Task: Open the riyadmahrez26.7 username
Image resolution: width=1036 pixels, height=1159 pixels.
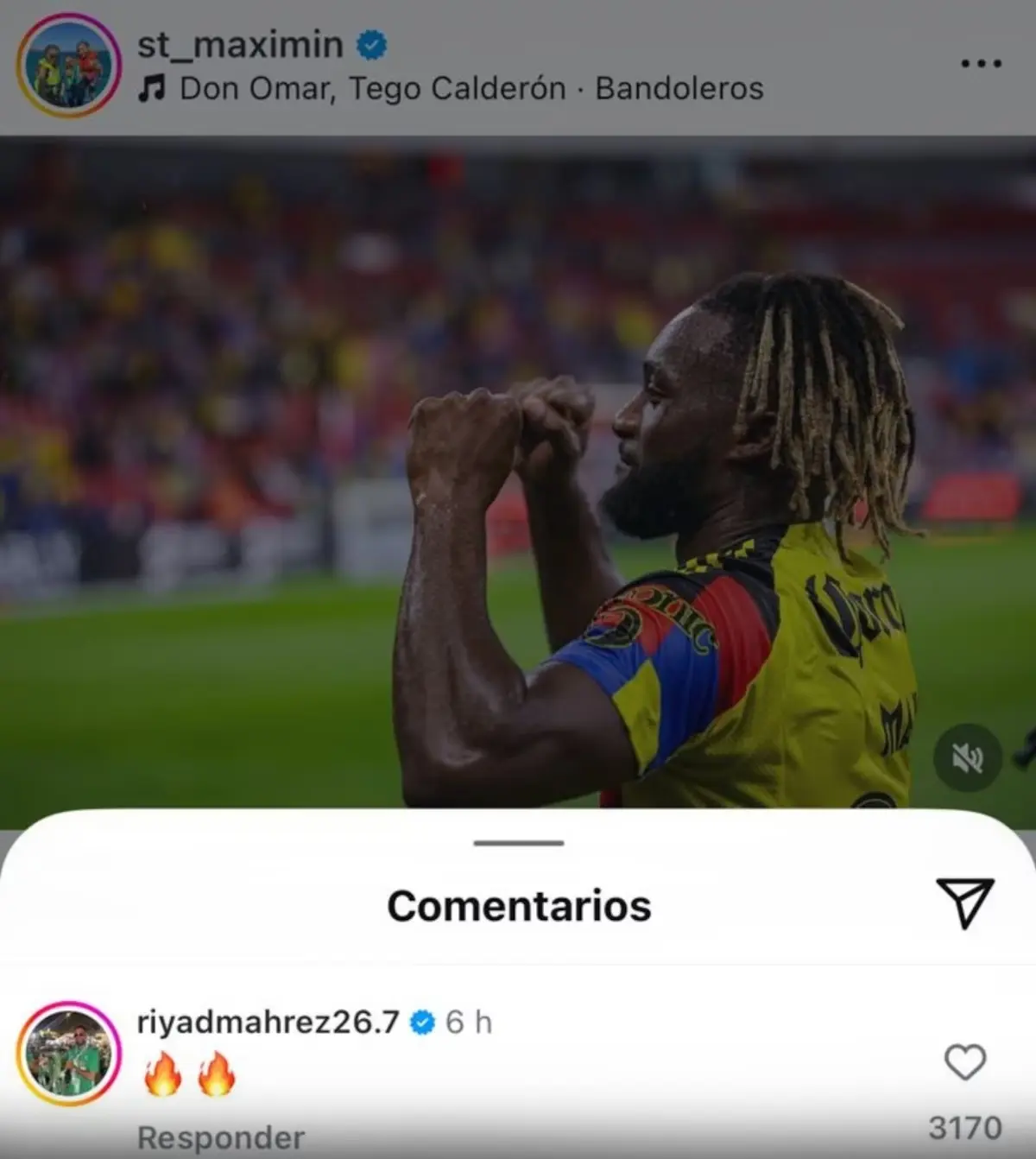Action: (x=268, y=1023)
